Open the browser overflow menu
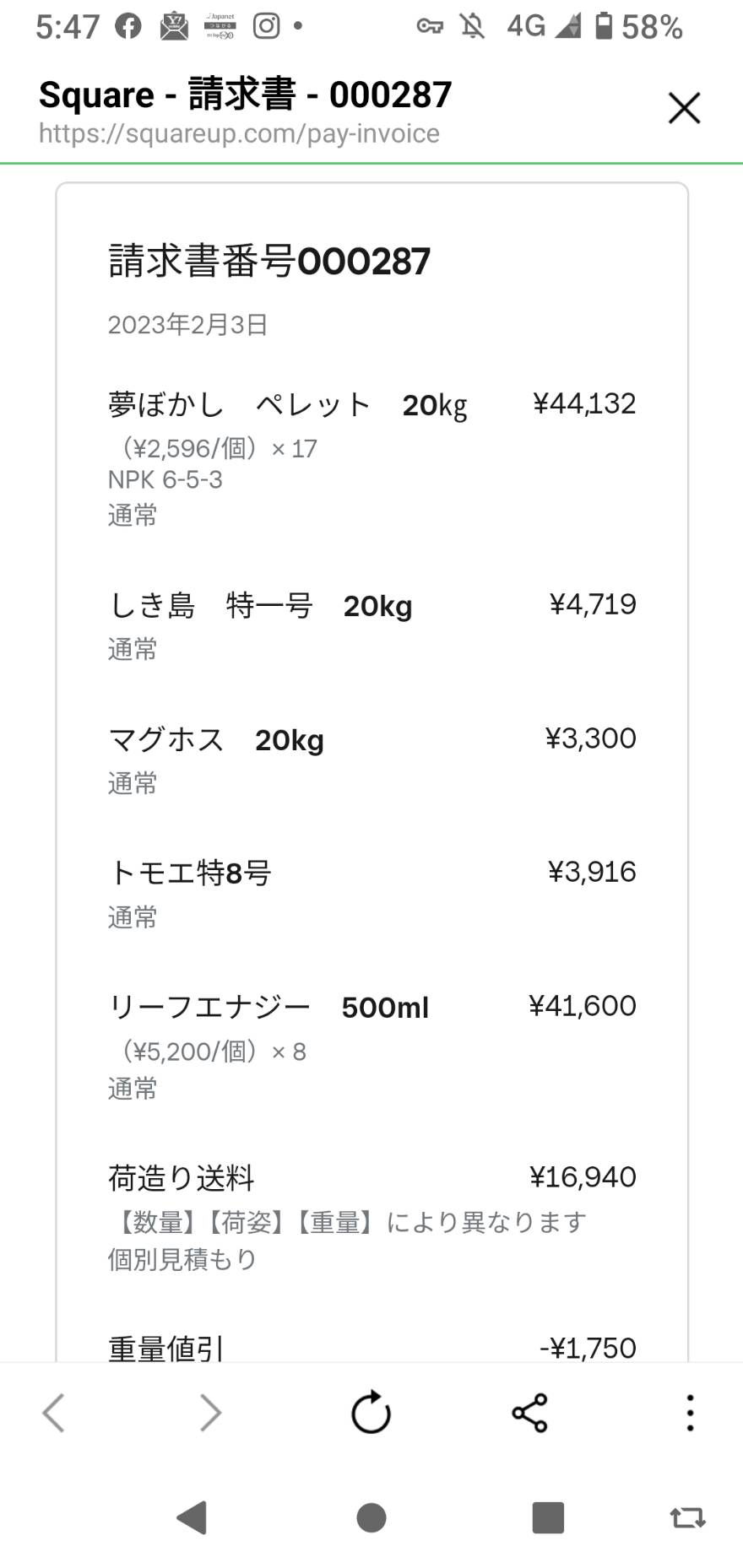 pyautogui.click(x=690, y=1413)
